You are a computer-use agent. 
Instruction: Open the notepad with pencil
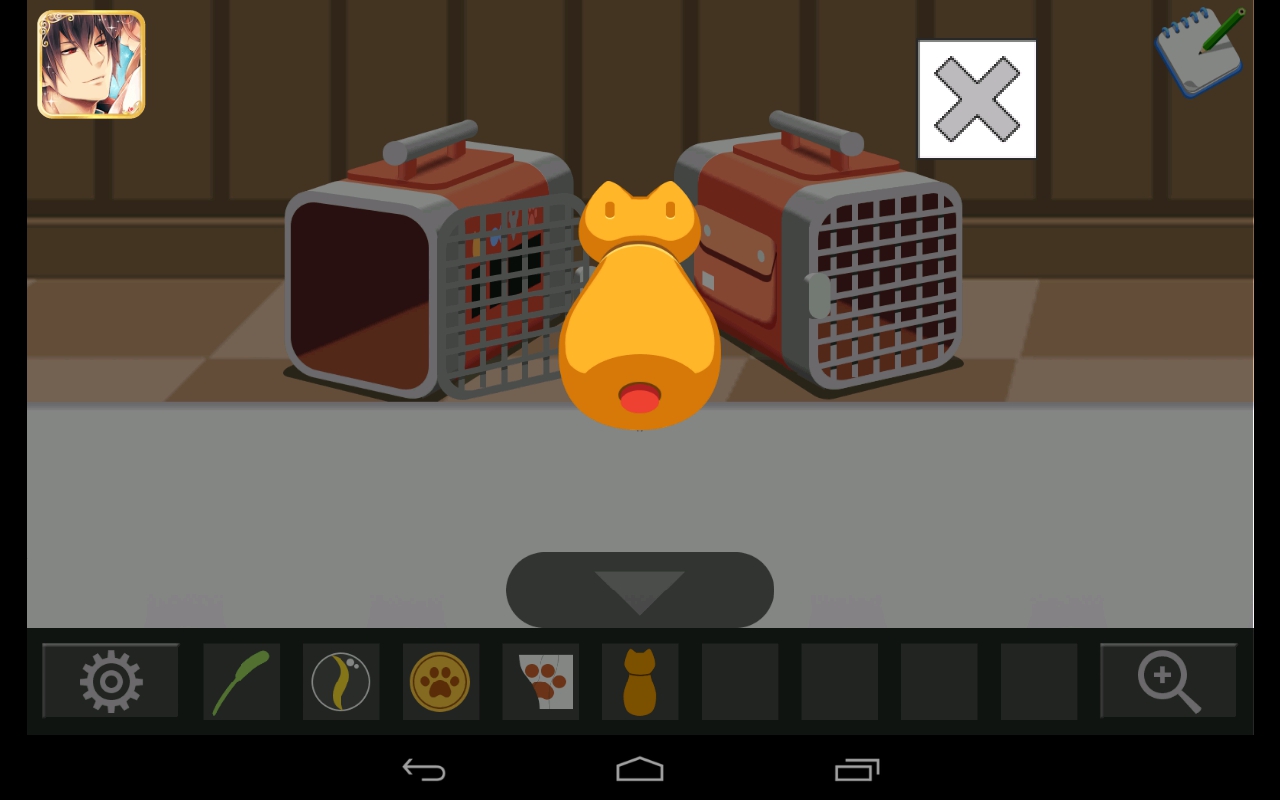[x=1199, y=53]
